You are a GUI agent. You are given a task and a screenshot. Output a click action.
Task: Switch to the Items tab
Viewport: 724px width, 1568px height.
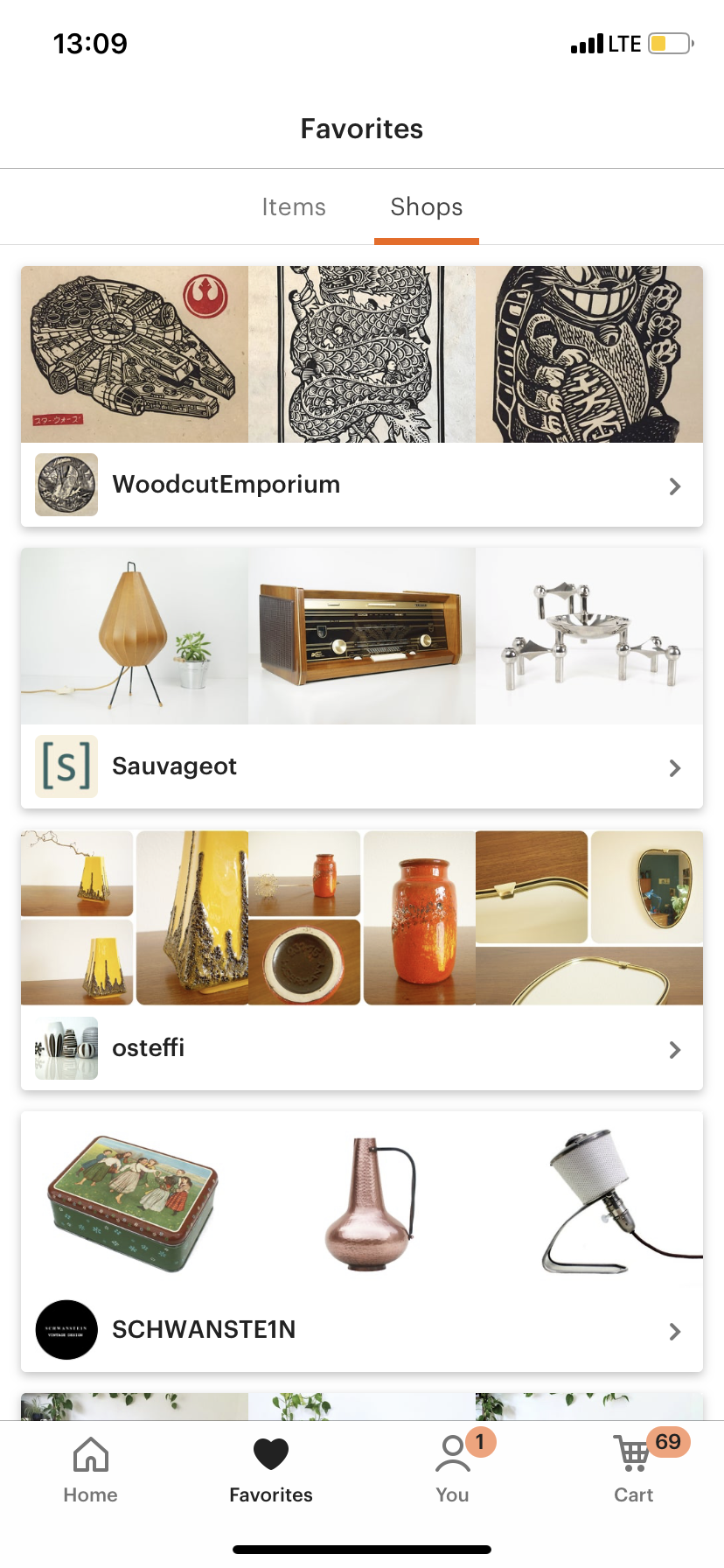[294, 207]
